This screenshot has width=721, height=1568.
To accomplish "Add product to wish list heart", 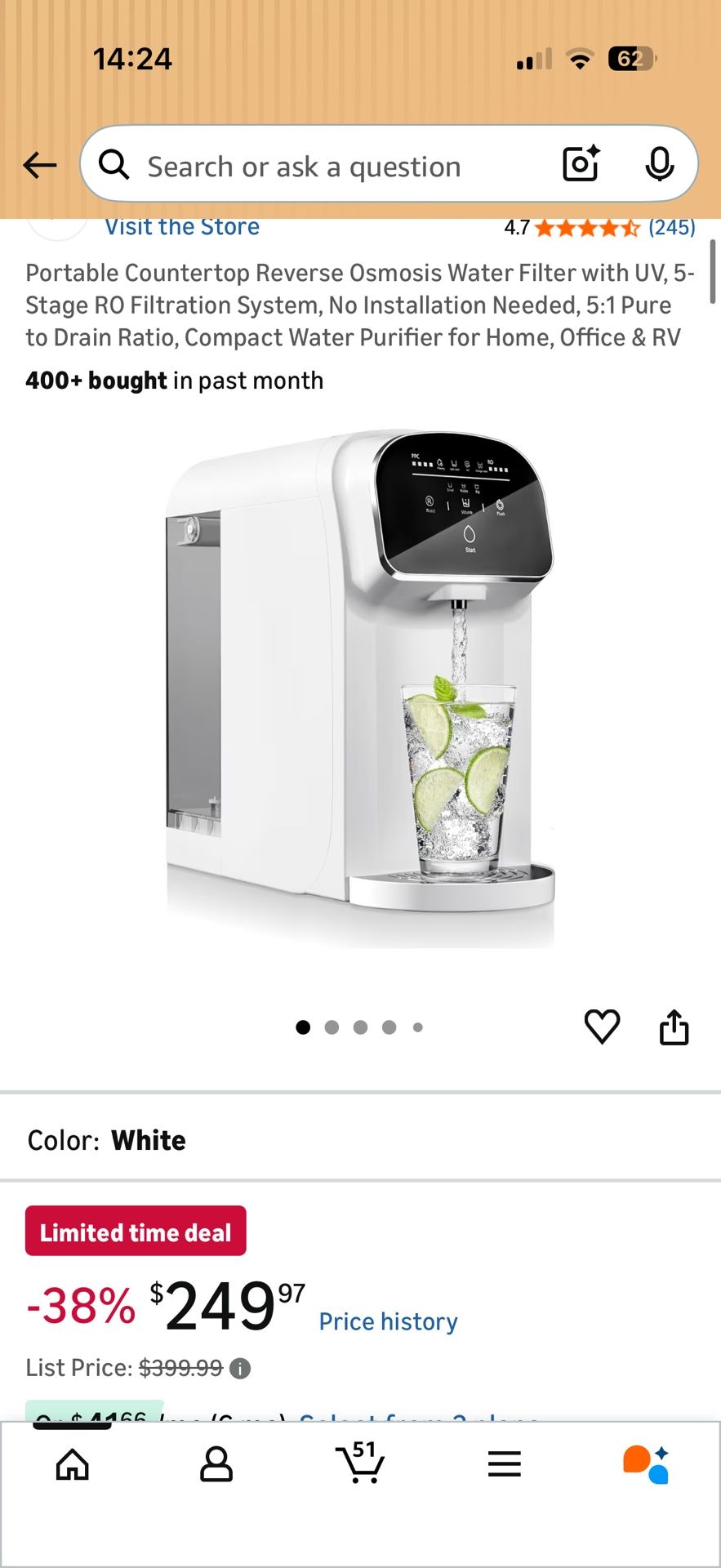I will click(602, 1027).
